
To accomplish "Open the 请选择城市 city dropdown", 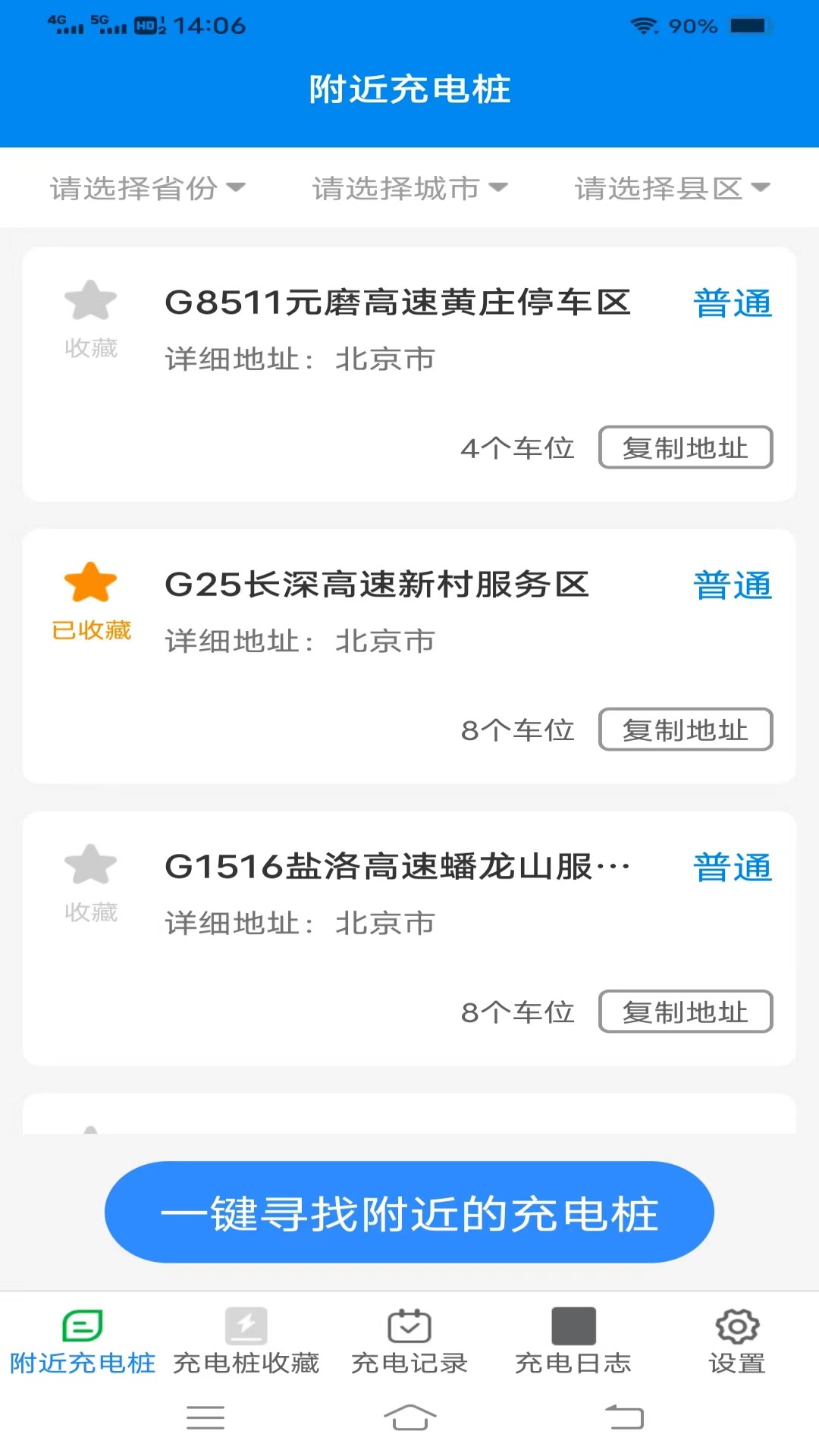I will coord(409,188).
